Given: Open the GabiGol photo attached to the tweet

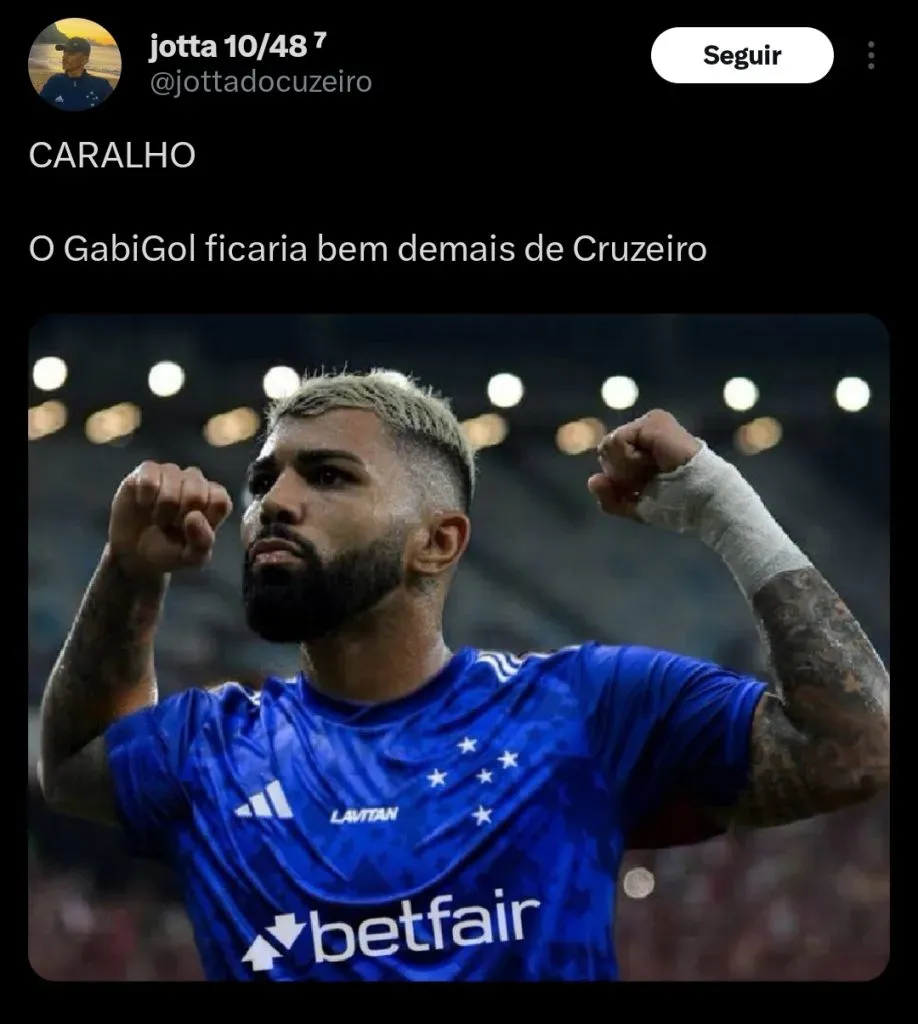Looking at the screenshot, I should 458,647.
